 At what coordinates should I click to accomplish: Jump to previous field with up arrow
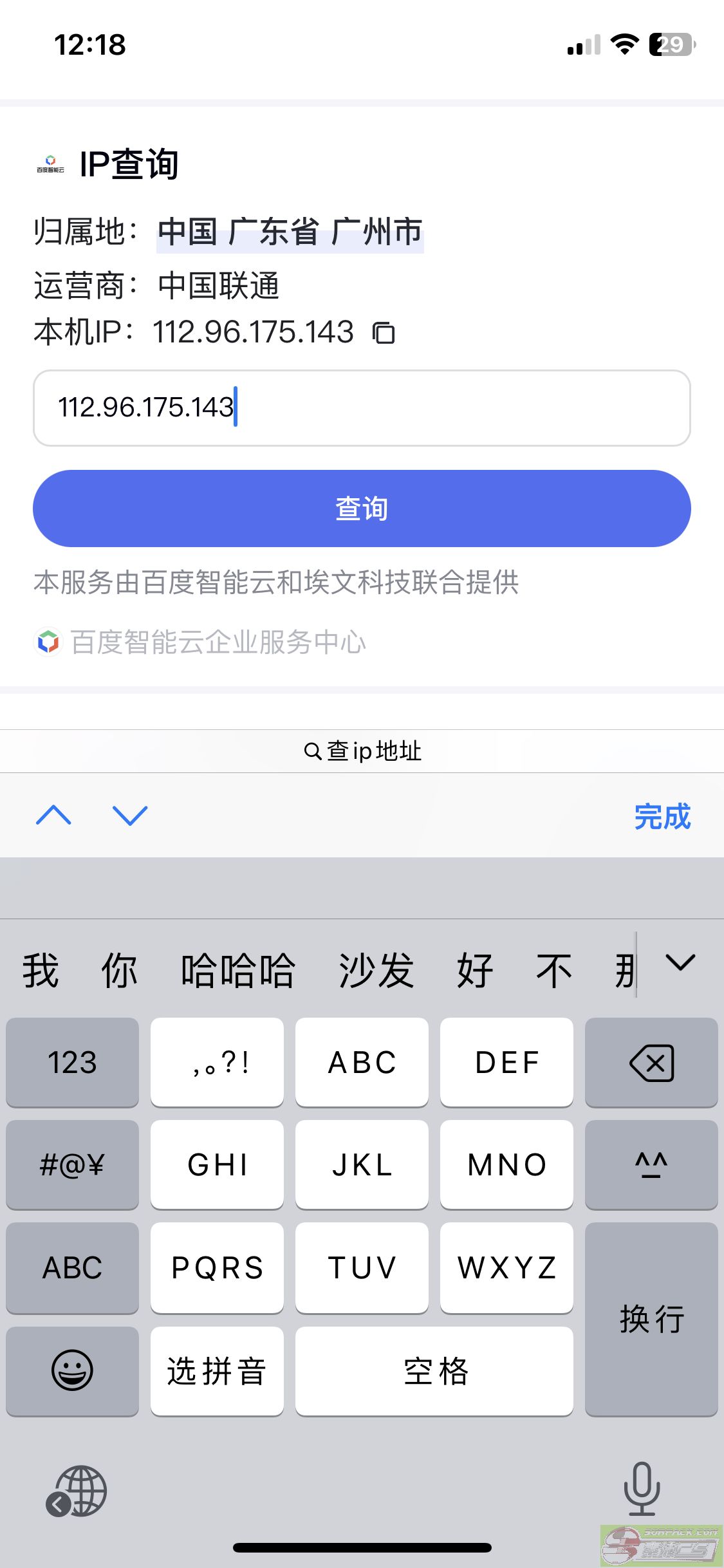(x=54, y=816)
